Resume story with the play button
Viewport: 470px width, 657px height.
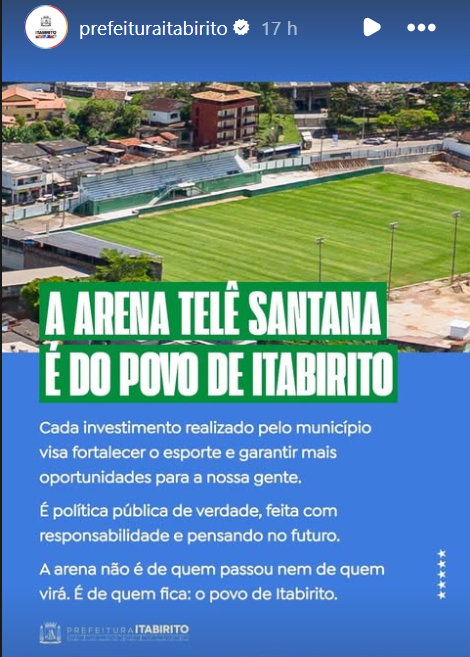click(x=372, y=27)
